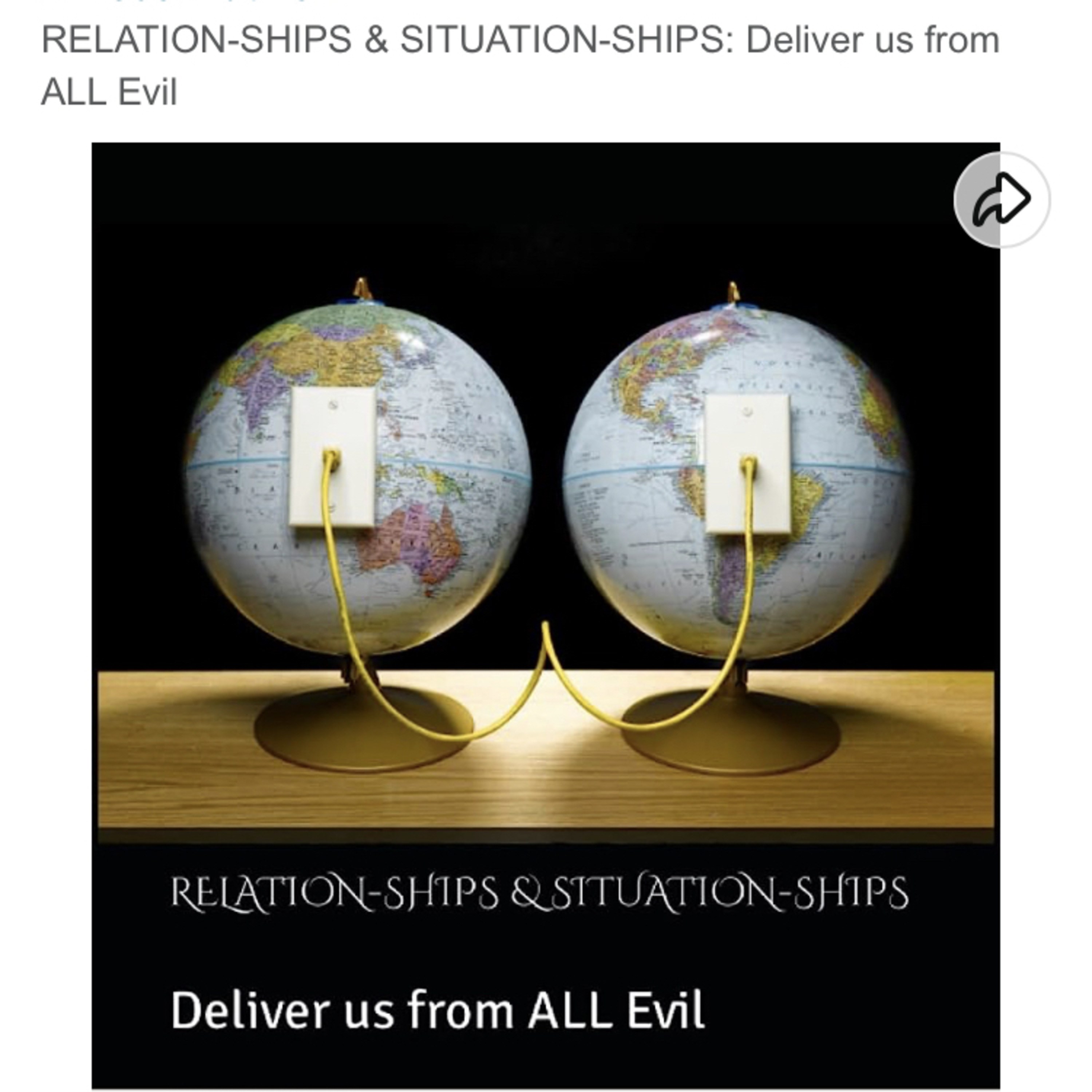Image resolution: width=1092 pixels, height=1092 pixels.
Task: Open the RELATION-SHIPS book cover image
Action: coord(546,617)
